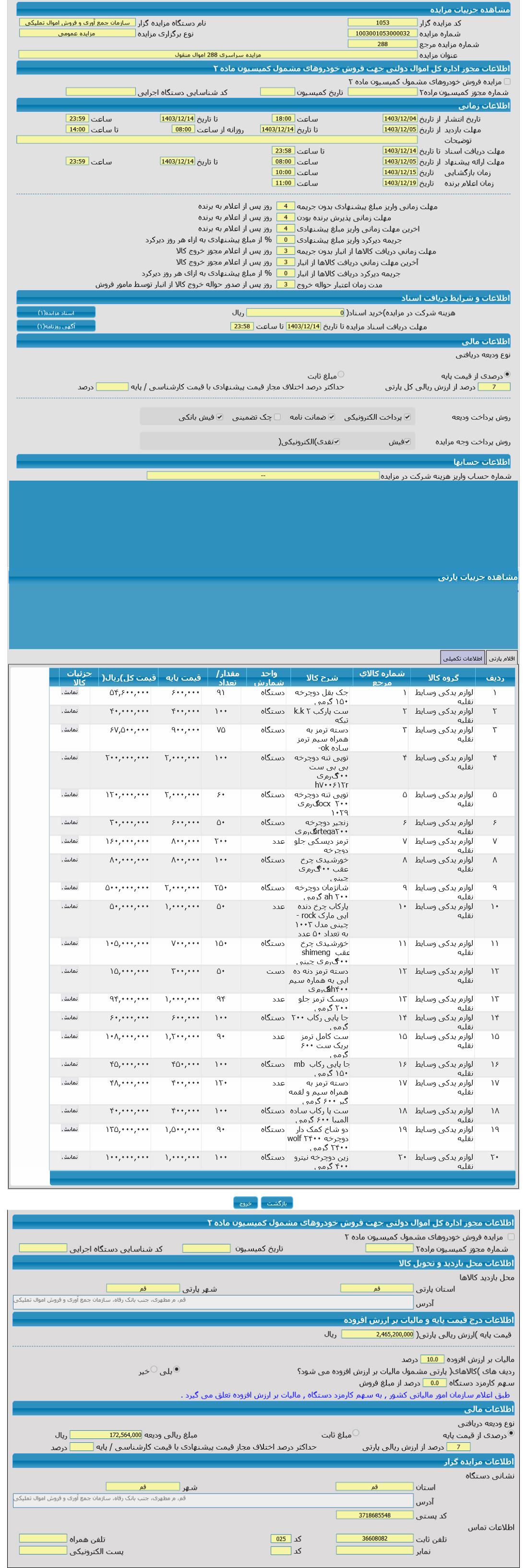The image size is (527, 1568).
Task: Toggle the پرداخت الکترونیکی checkbox
Action: click(407, 417)
